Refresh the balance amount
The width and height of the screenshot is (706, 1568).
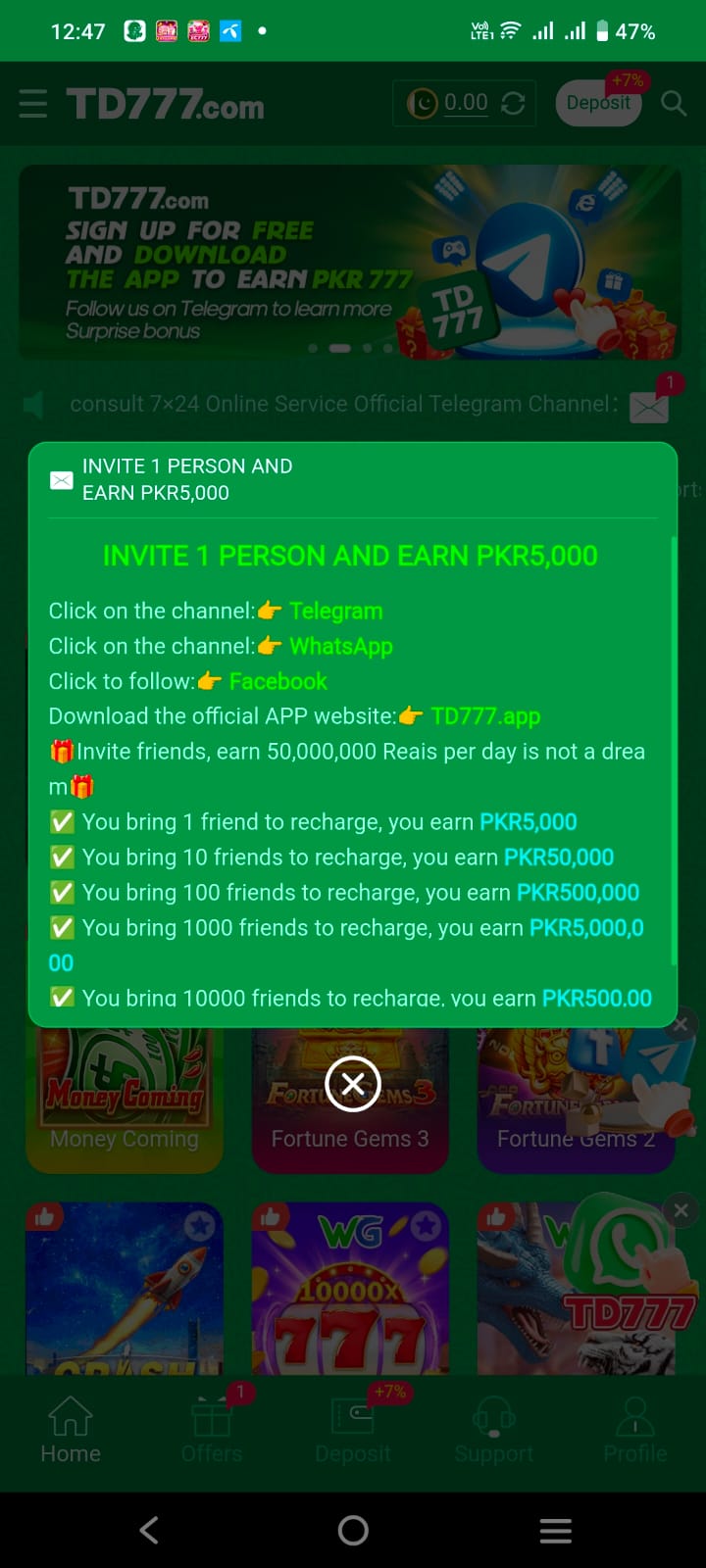(x=513, y=103)
